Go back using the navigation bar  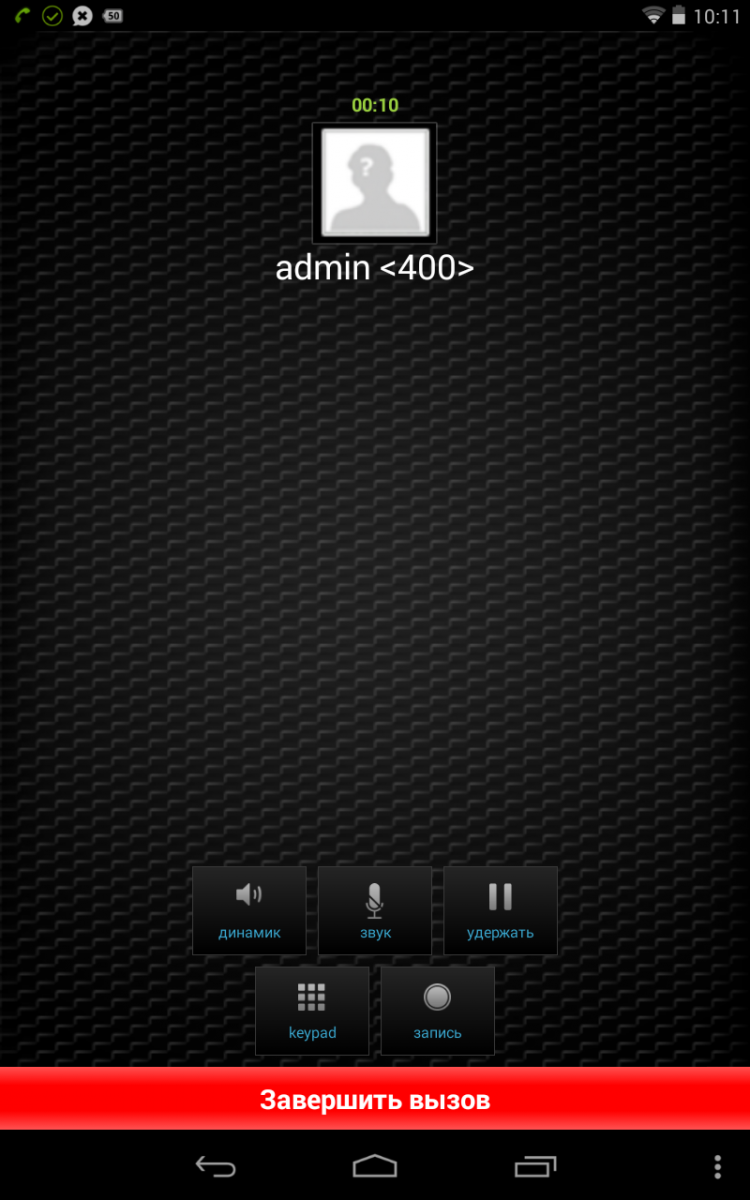(x=215, y=1166)
